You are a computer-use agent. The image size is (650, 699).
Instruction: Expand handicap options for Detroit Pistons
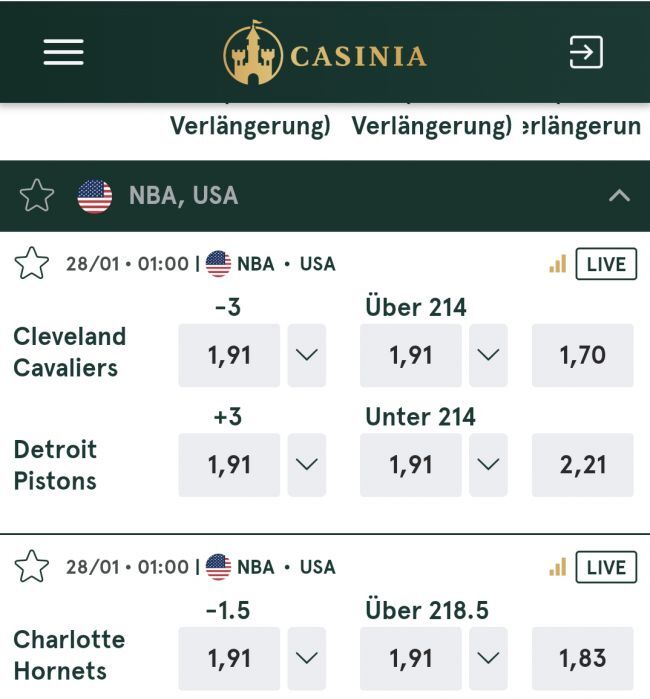(x=306, y=465)
